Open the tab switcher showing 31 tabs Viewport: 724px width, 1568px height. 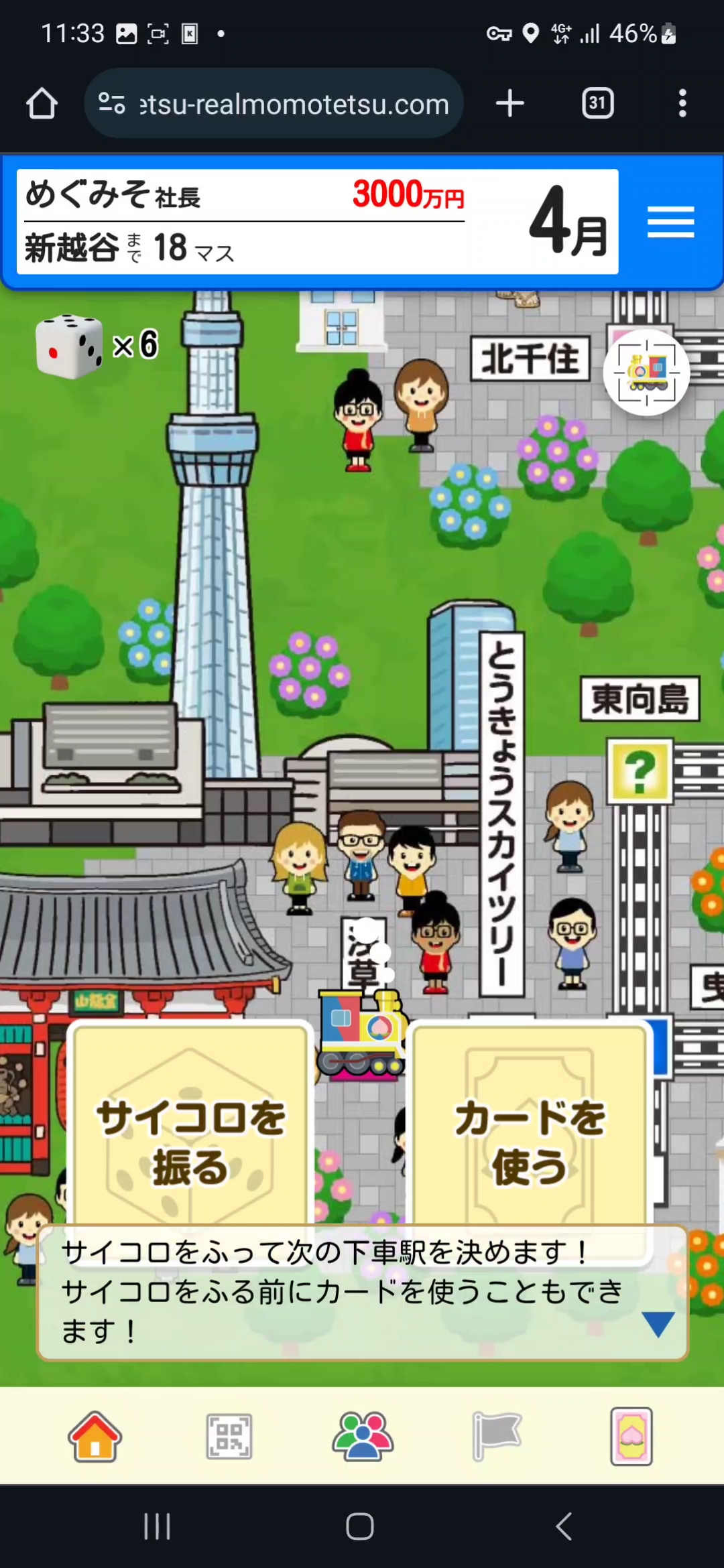click(598, 103)
